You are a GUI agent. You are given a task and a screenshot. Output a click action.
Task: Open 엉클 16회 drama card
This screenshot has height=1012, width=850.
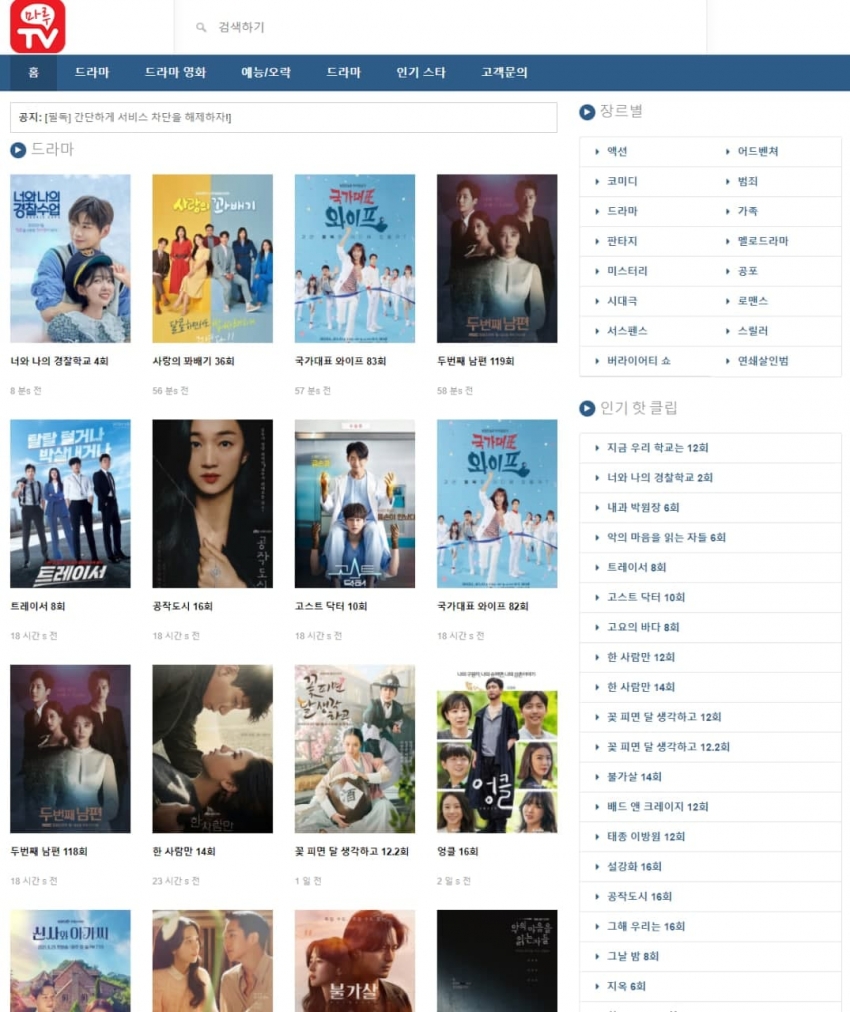[497, 748]
